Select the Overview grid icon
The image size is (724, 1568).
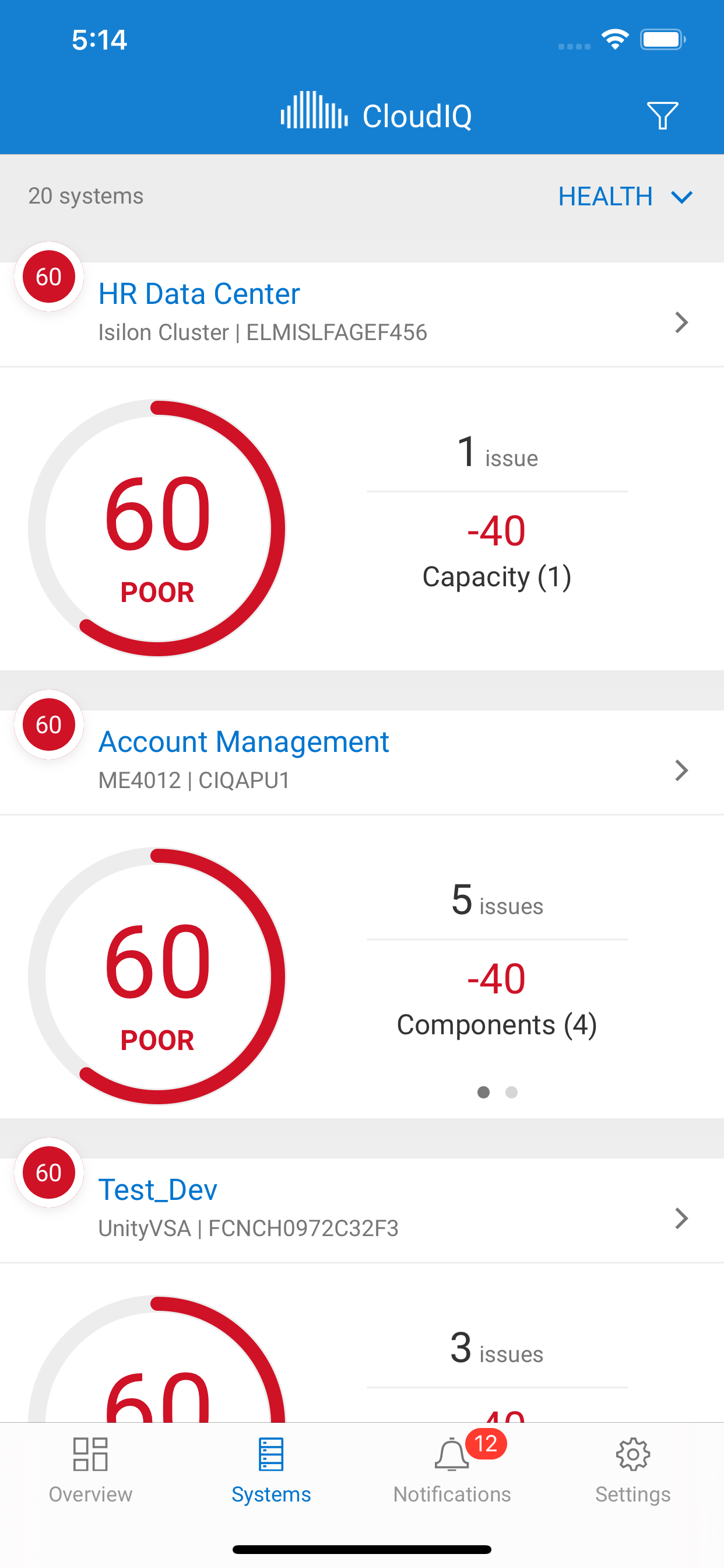click(x=90, y=1454)
